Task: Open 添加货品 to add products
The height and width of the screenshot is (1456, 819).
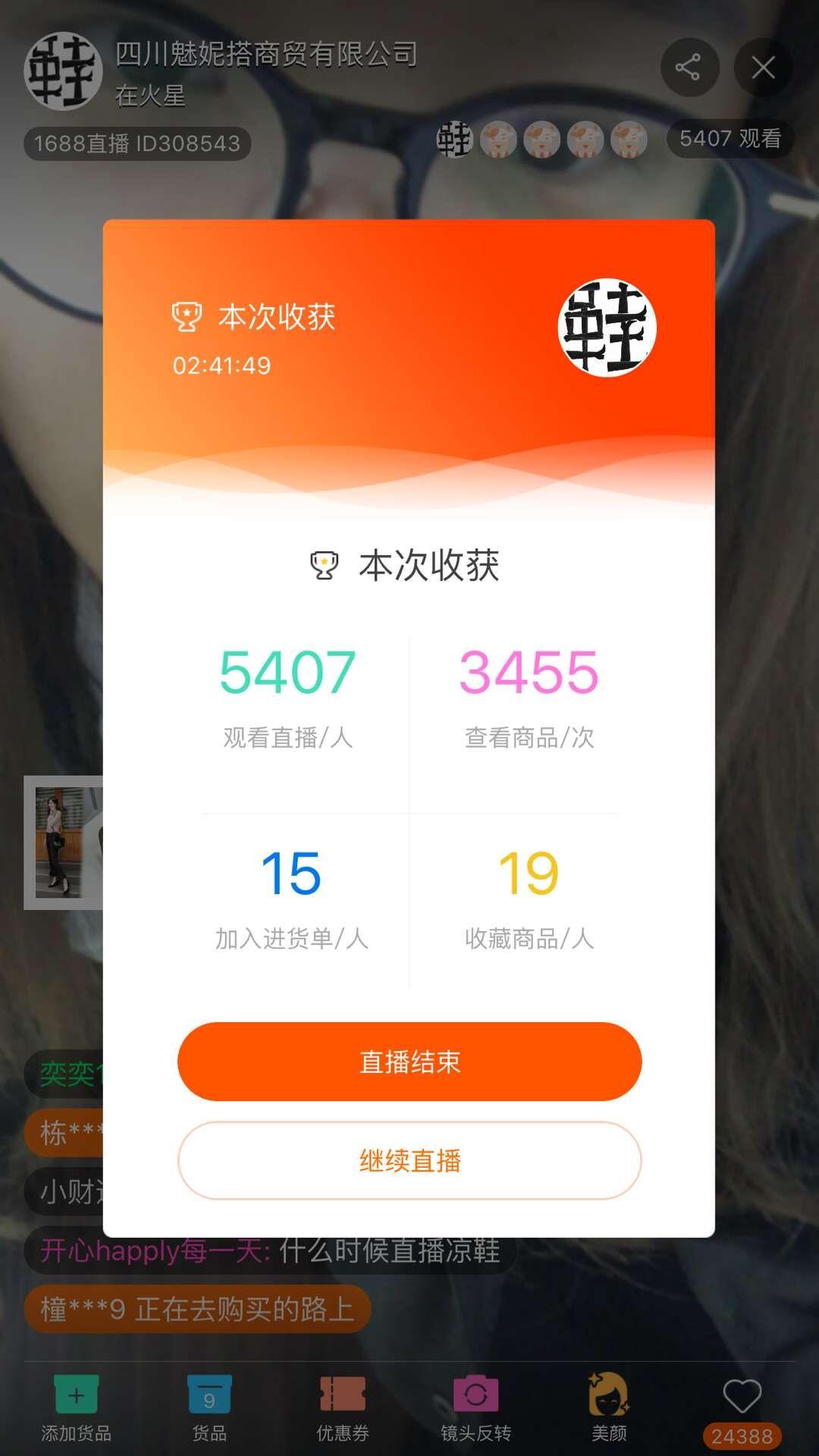Action: tap(76, 1407)
